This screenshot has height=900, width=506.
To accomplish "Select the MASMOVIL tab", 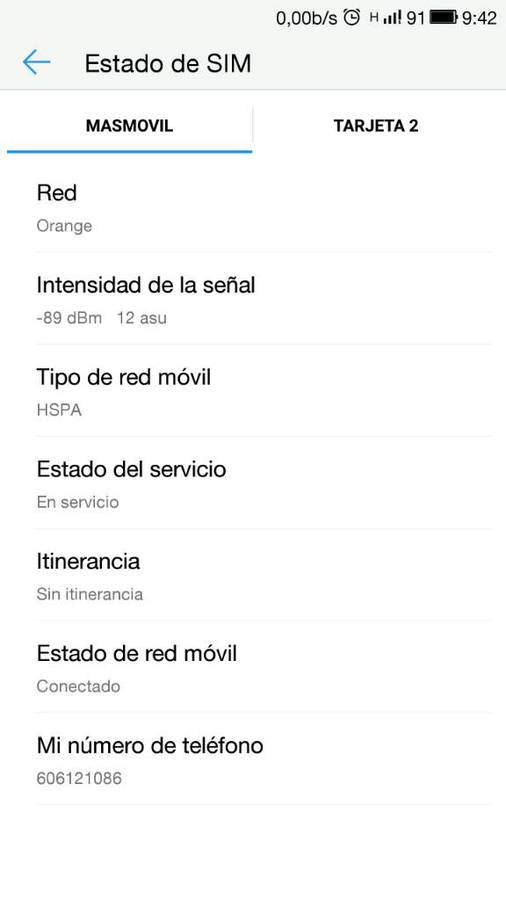I will (x=130, y=126).
